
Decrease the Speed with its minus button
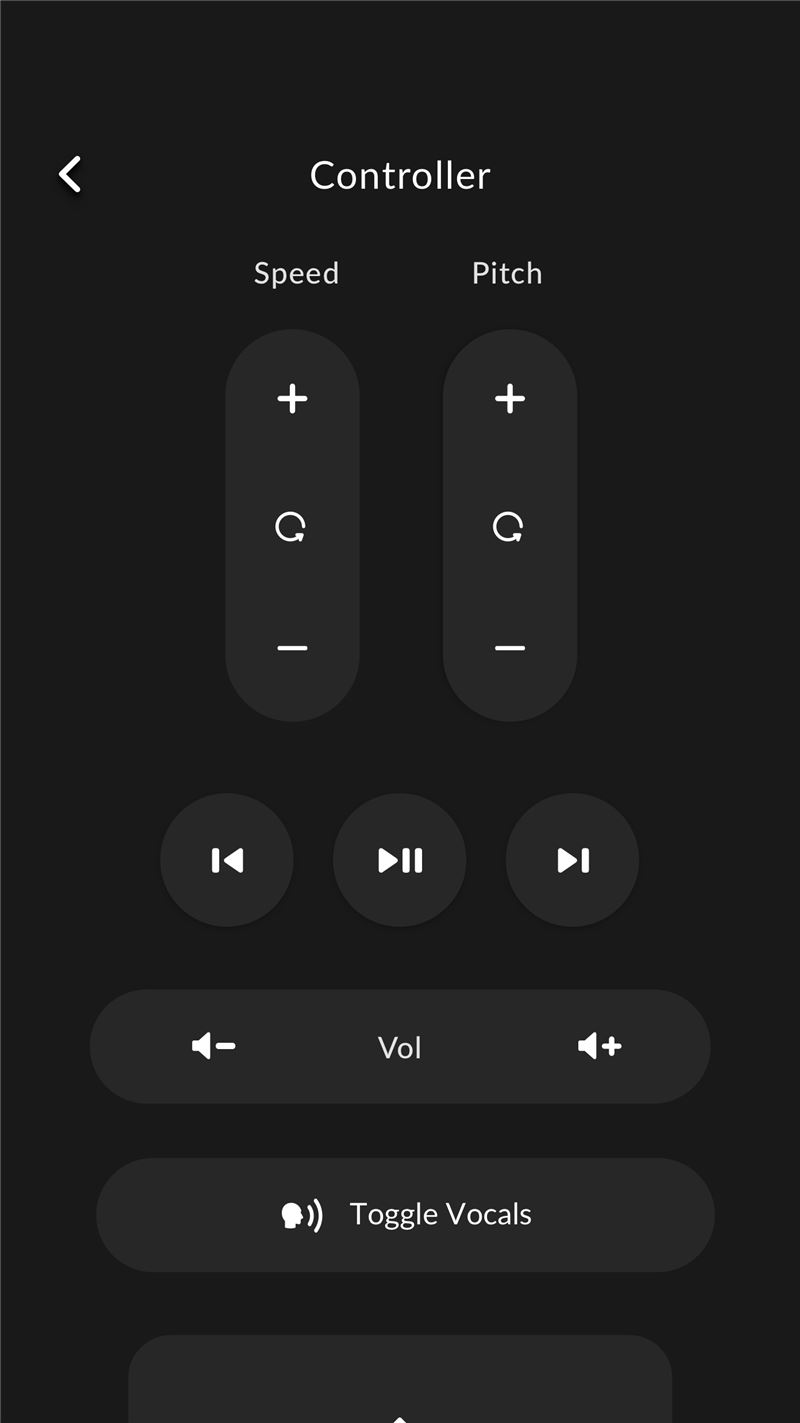click(292, 648)
